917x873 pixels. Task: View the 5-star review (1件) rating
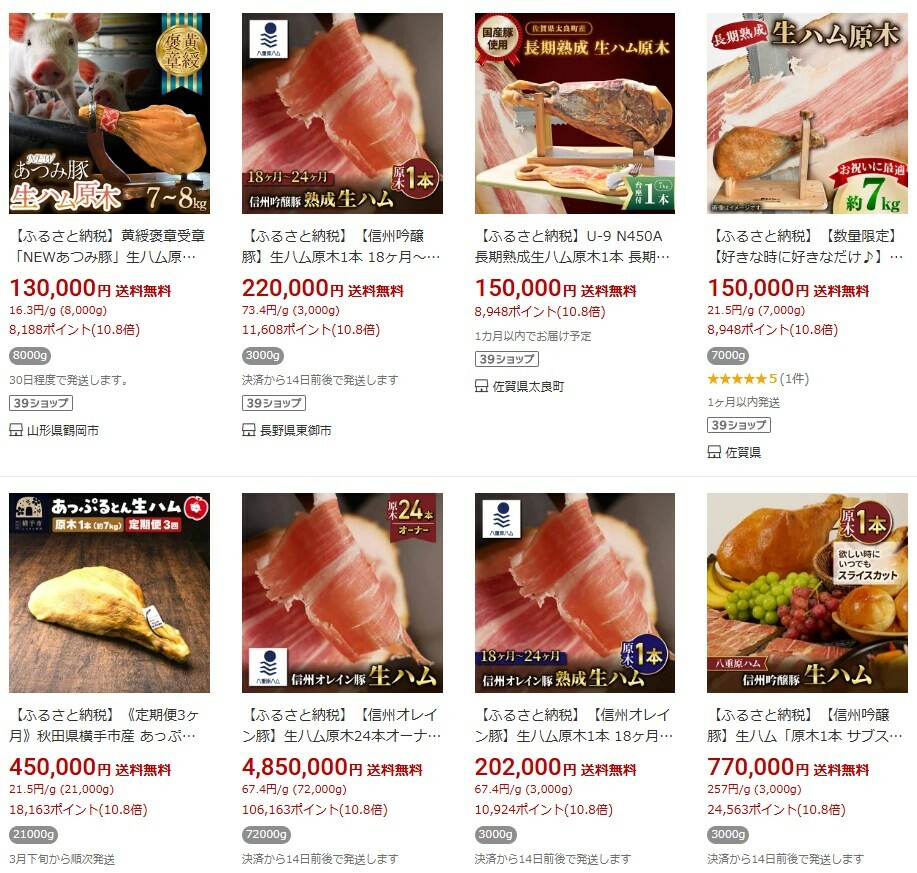pyautogui.click(x=757, y=380)
